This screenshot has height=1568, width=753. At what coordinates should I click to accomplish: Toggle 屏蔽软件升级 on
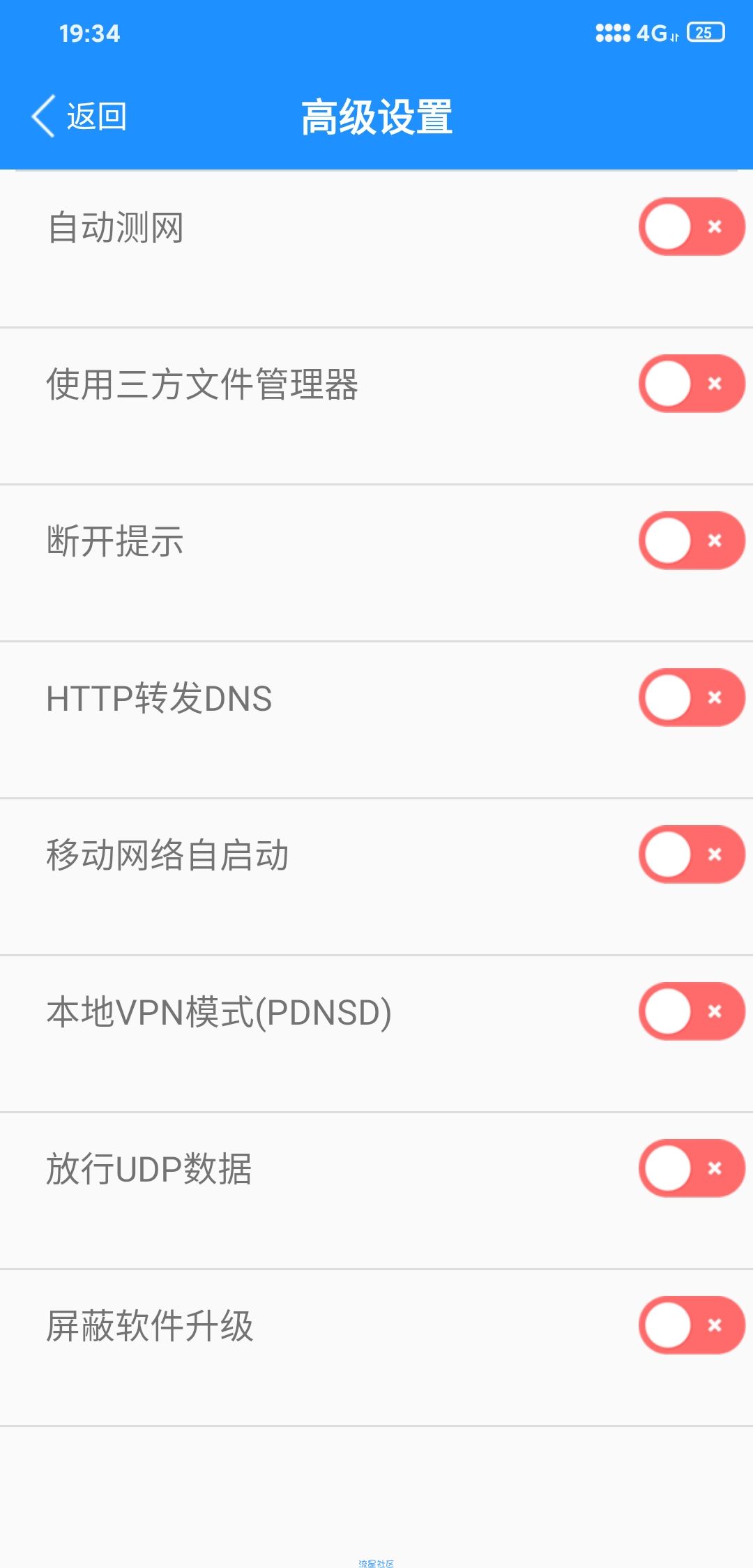pos(692,1325)
